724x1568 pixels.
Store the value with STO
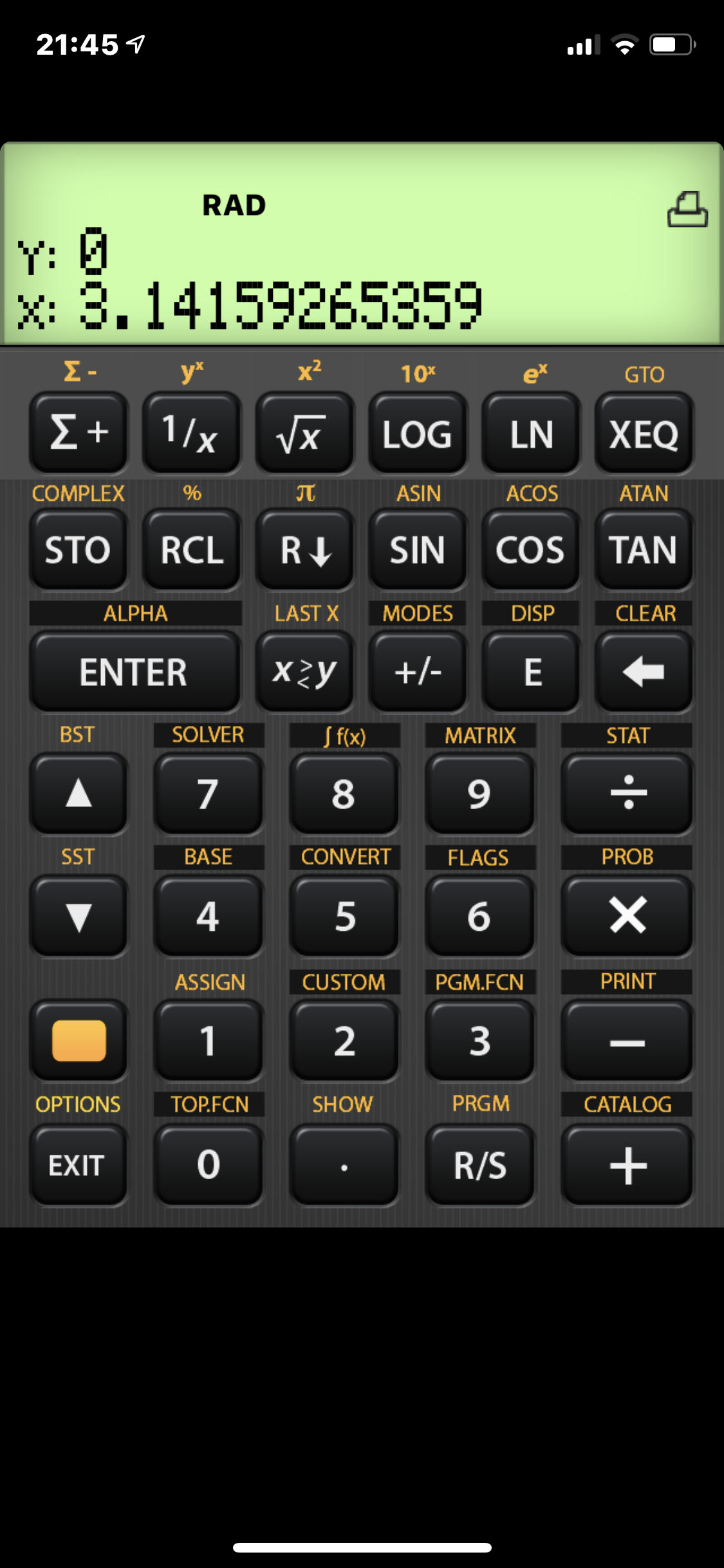[x=79, y=550]
